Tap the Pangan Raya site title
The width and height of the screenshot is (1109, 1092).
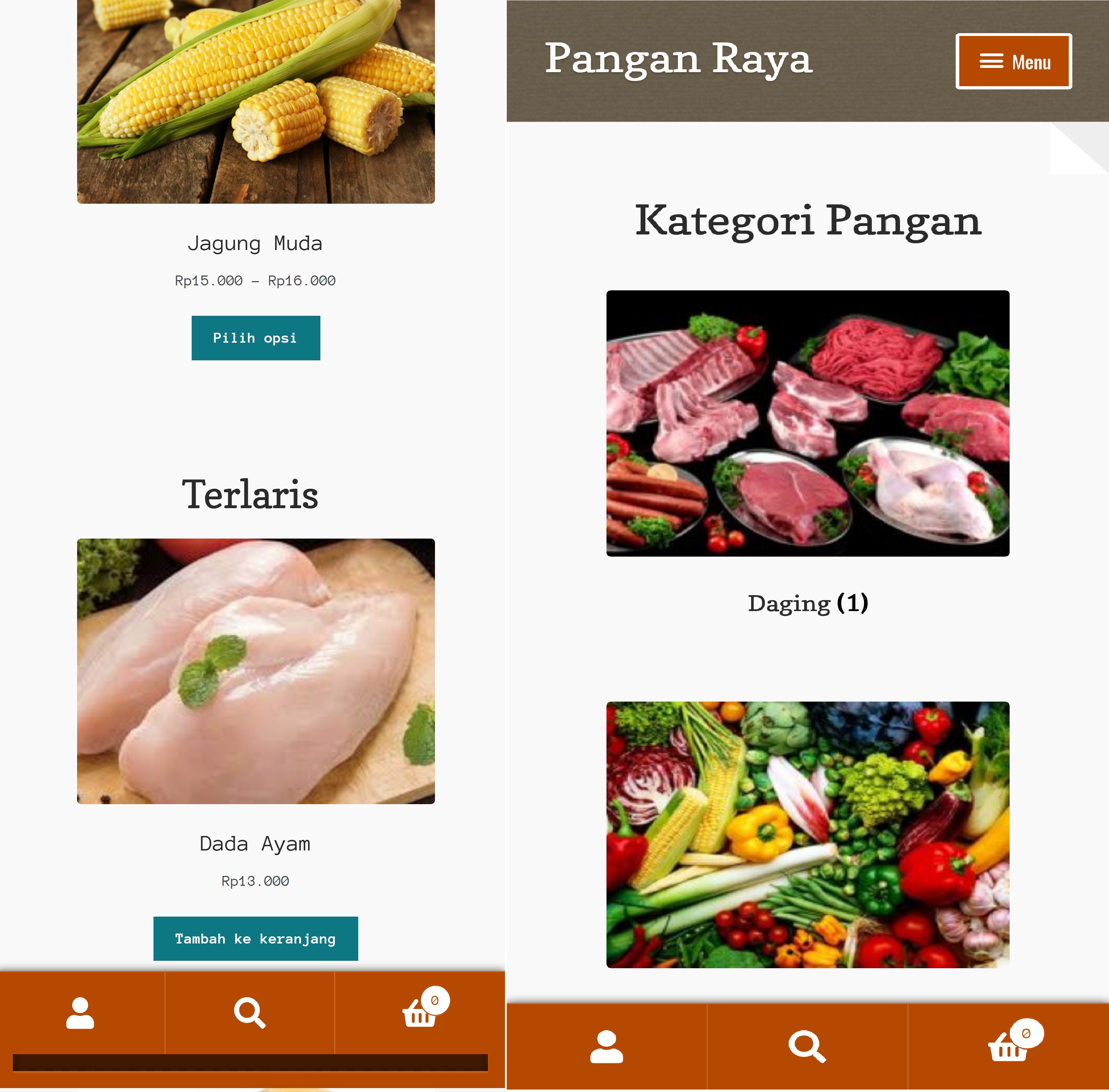678,59
